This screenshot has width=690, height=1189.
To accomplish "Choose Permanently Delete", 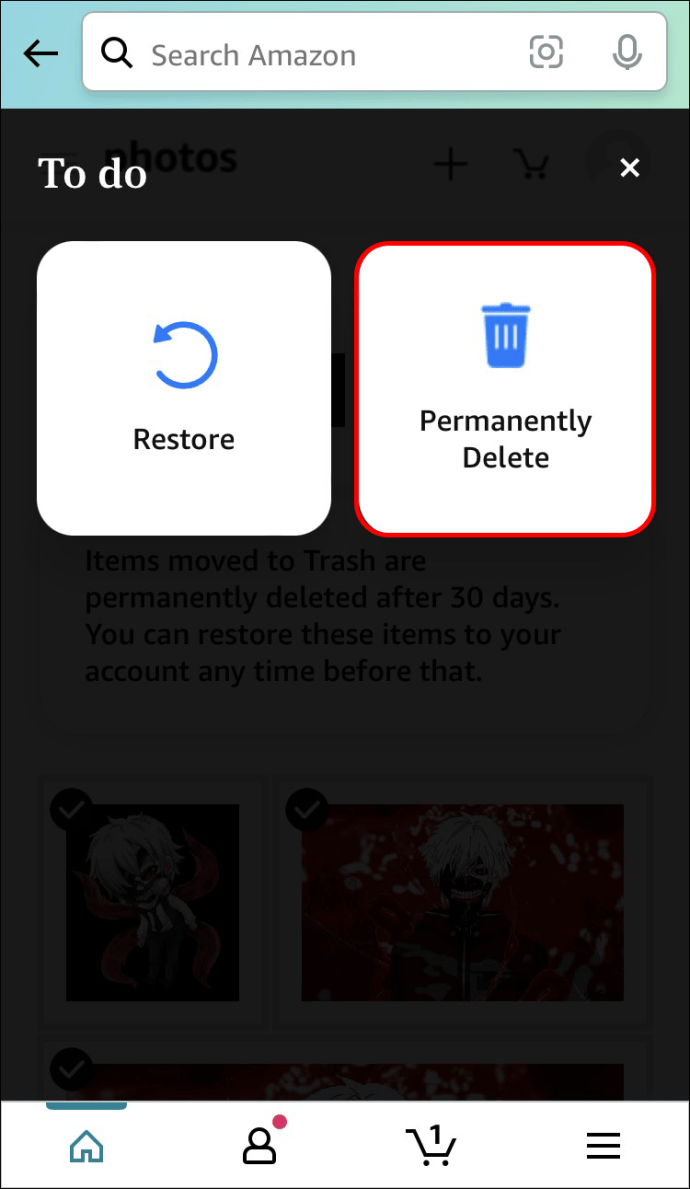I will 505,388.
